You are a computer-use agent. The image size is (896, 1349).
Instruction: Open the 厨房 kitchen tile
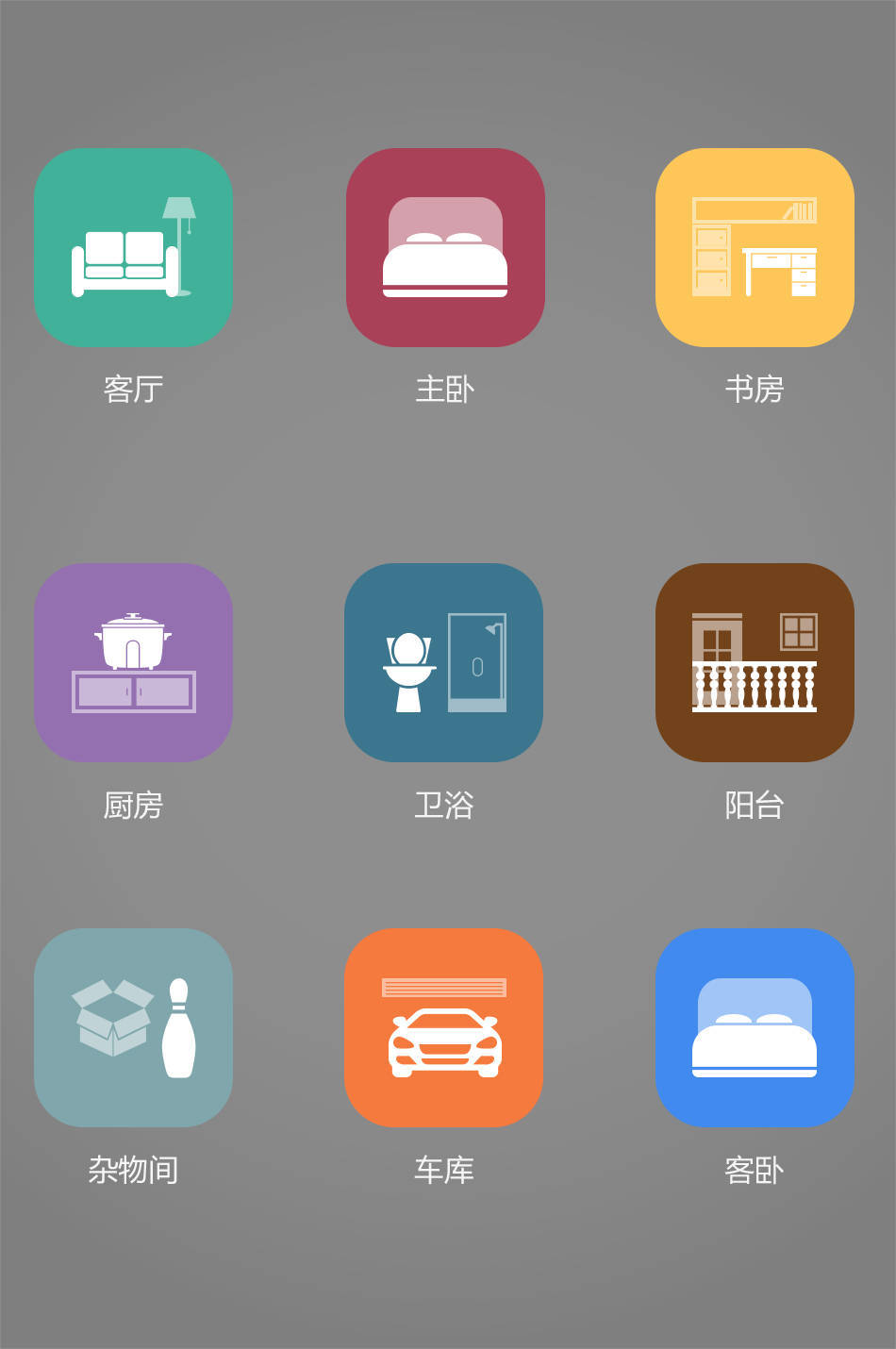point(133,662)
